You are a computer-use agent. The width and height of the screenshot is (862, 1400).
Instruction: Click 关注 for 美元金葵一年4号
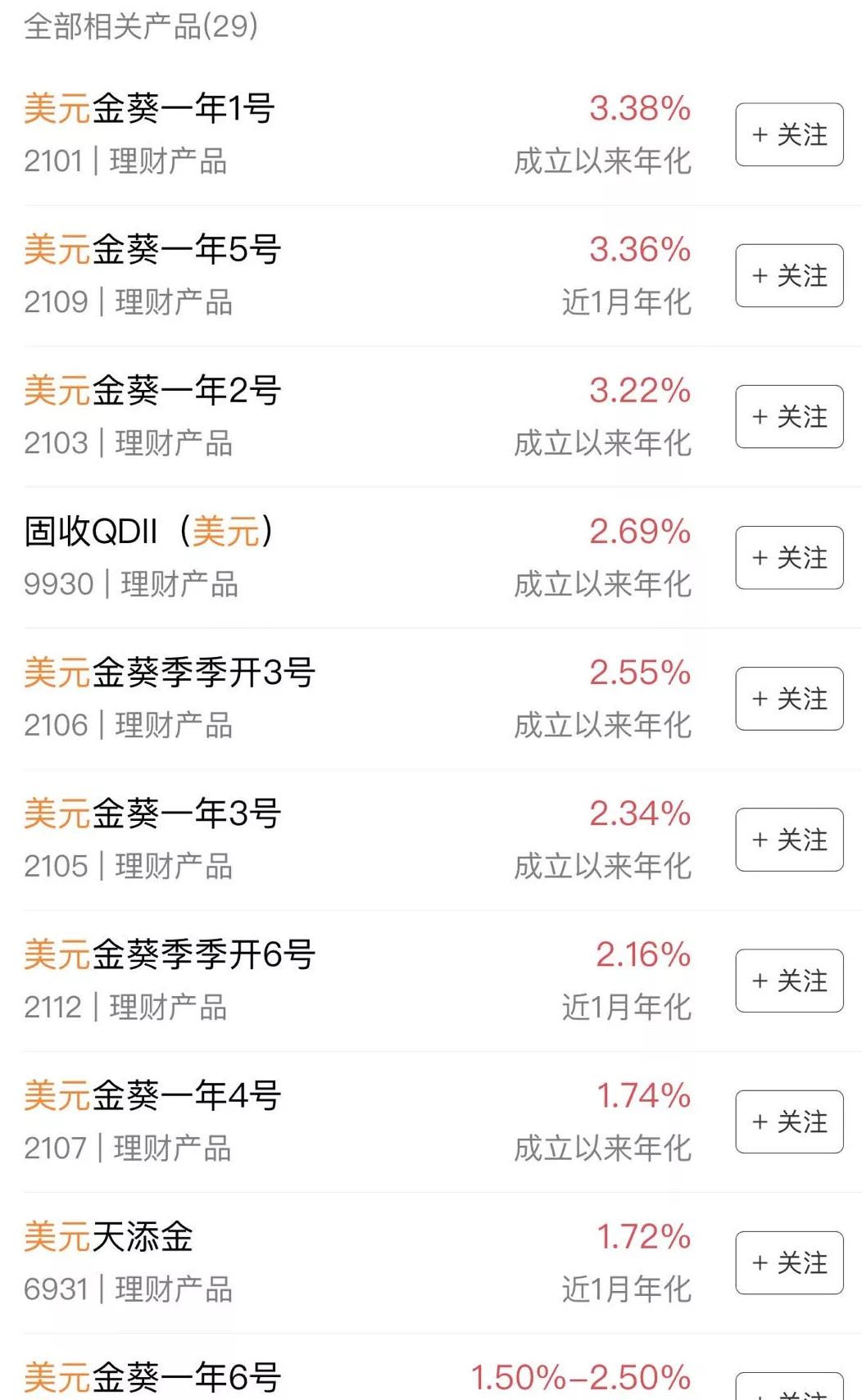click(x=788, y=1122)
